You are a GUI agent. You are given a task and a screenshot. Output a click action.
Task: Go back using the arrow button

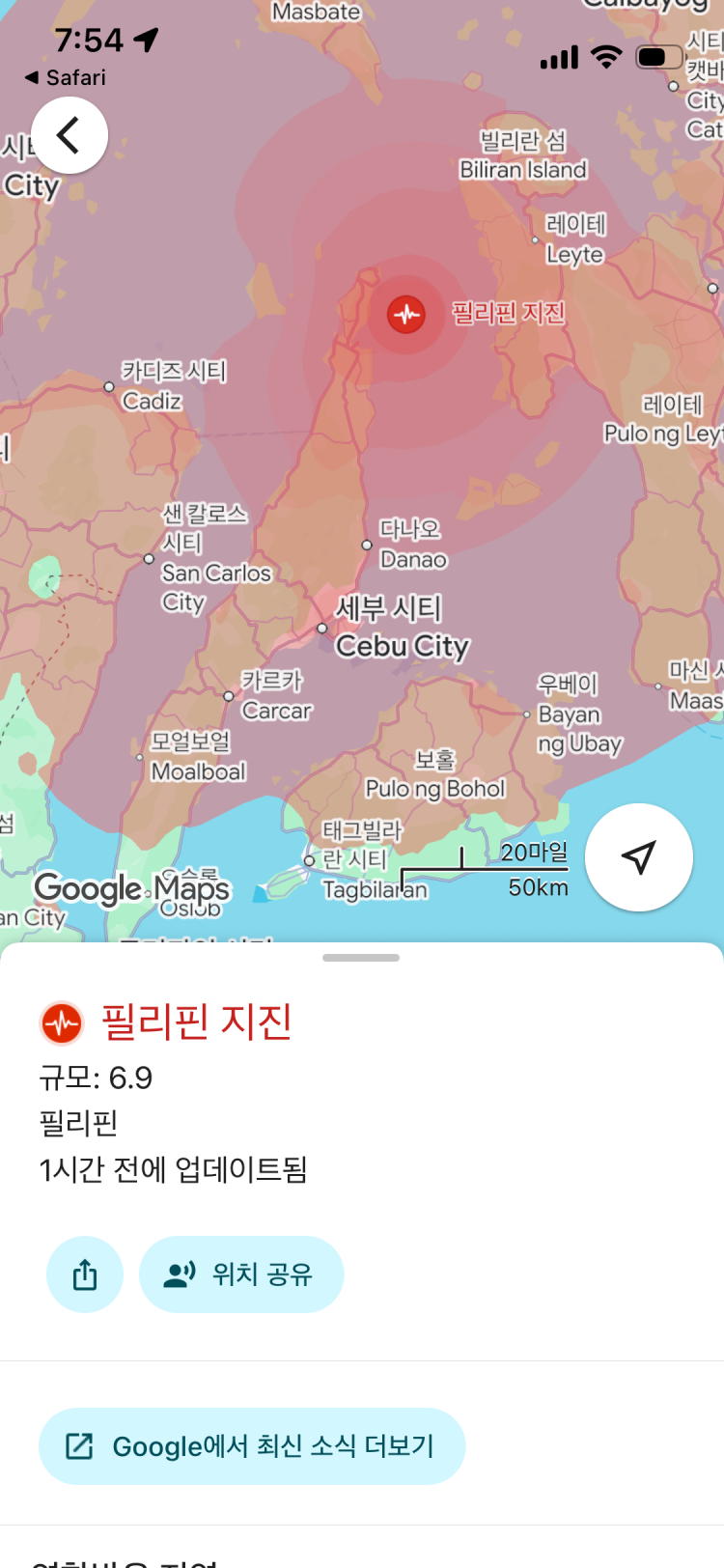[x=69, y=135]
